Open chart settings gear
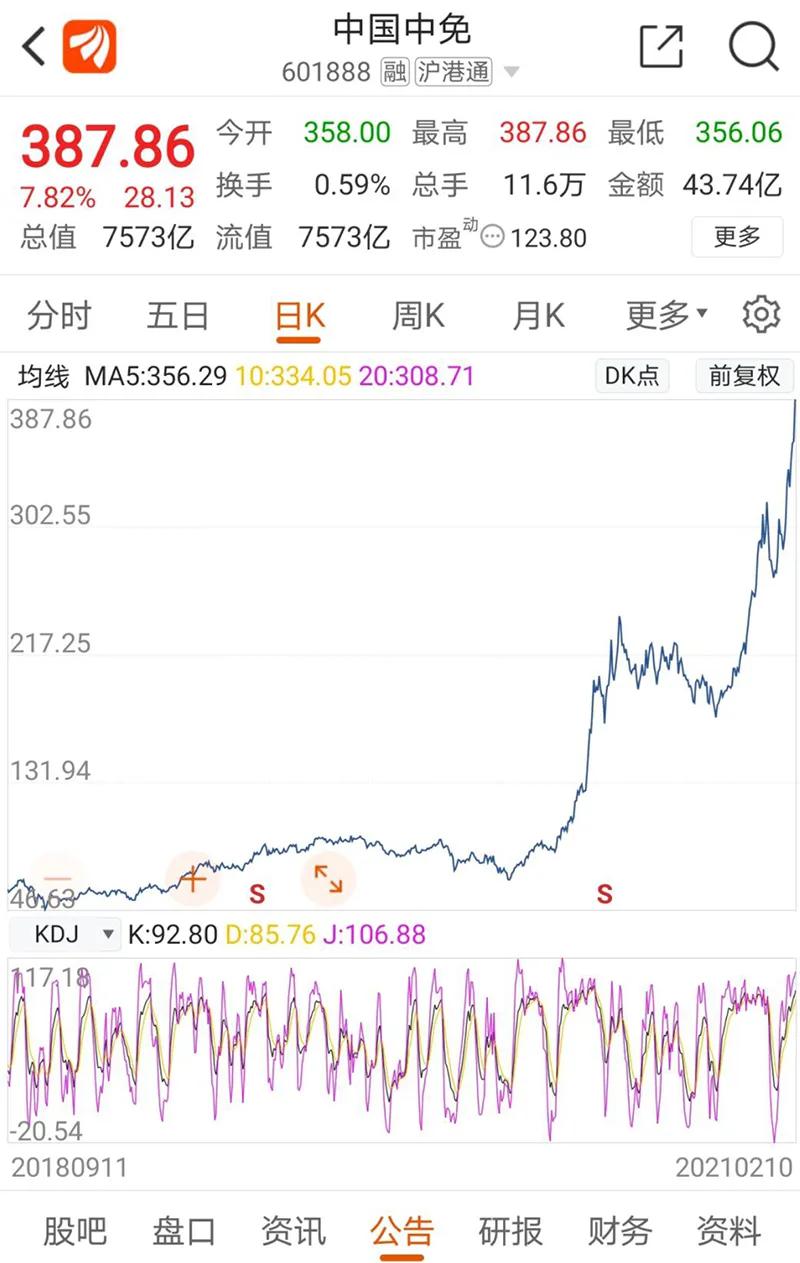The width and height of the screenshot is (800, 1263). point(761,315)
